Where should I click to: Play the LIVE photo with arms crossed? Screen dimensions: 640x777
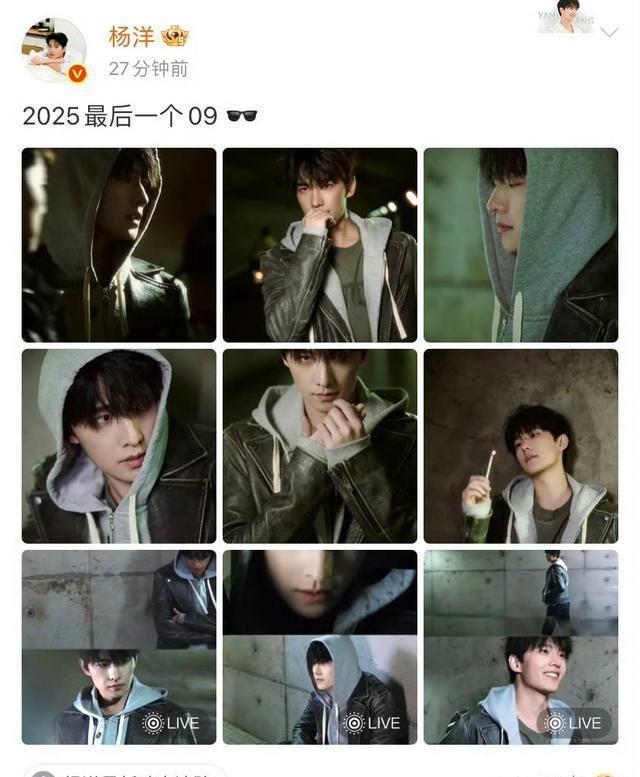[119, 647]
